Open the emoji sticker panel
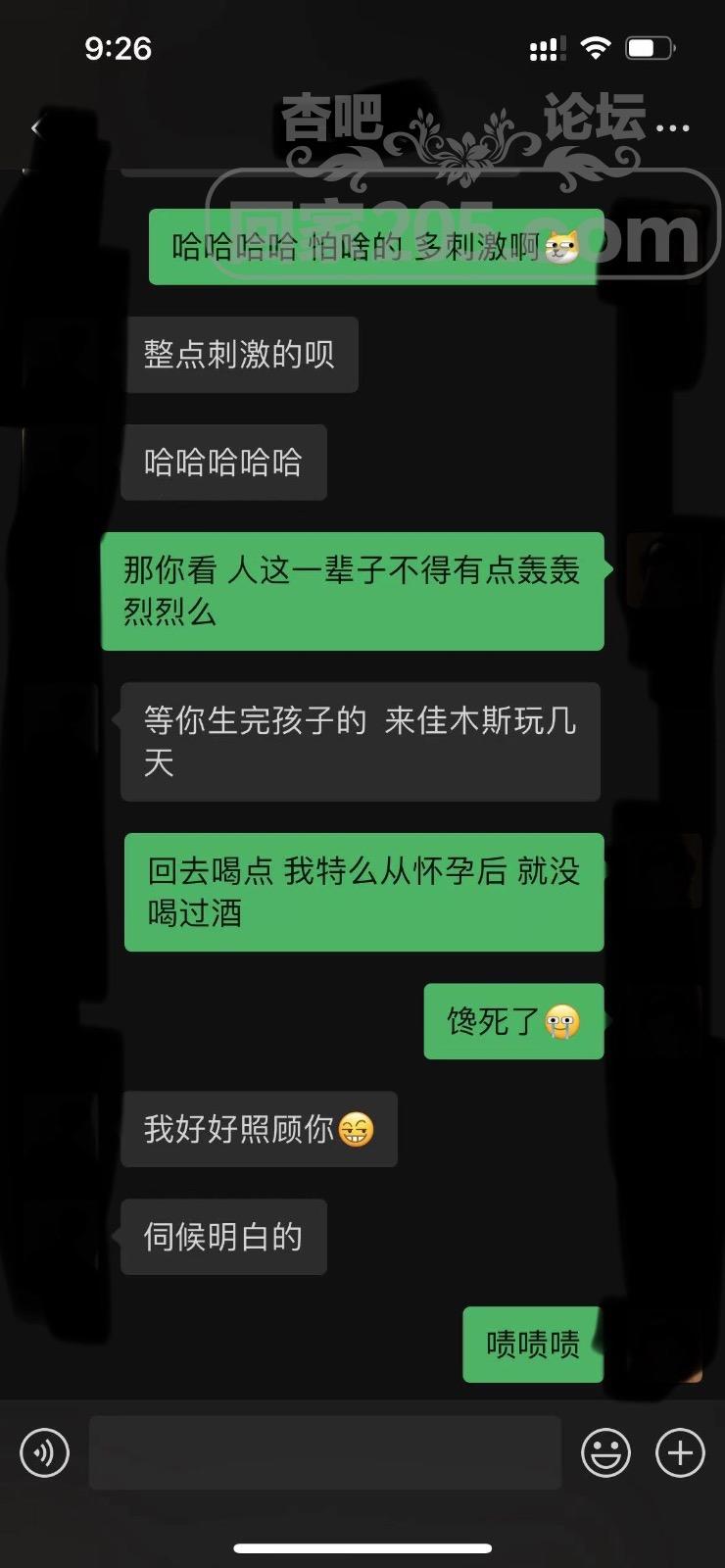 click(605, 1452)
